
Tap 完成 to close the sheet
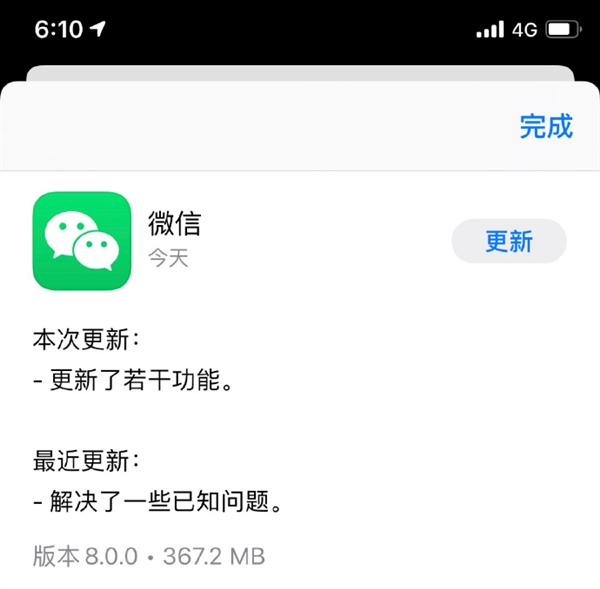click(x=546, y=127)
